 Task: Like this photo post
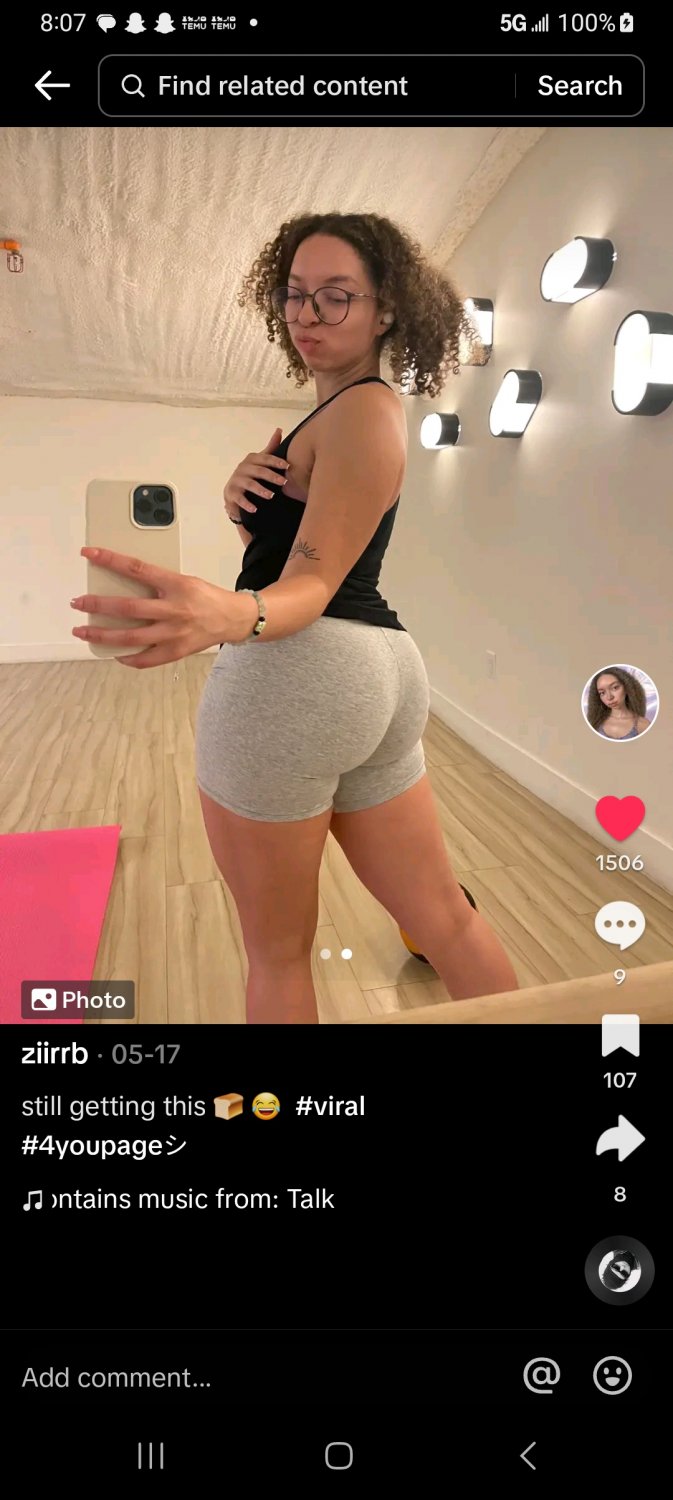[620, 819]
